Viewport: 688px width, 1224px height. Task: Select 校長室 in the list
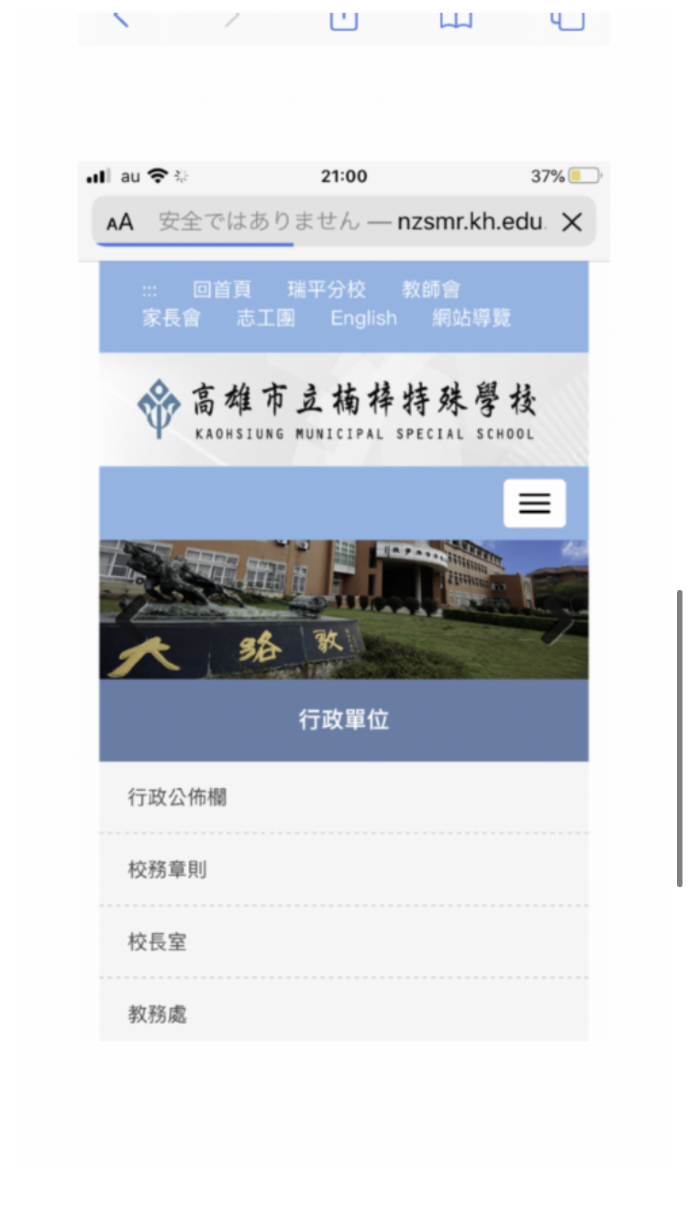157,942
